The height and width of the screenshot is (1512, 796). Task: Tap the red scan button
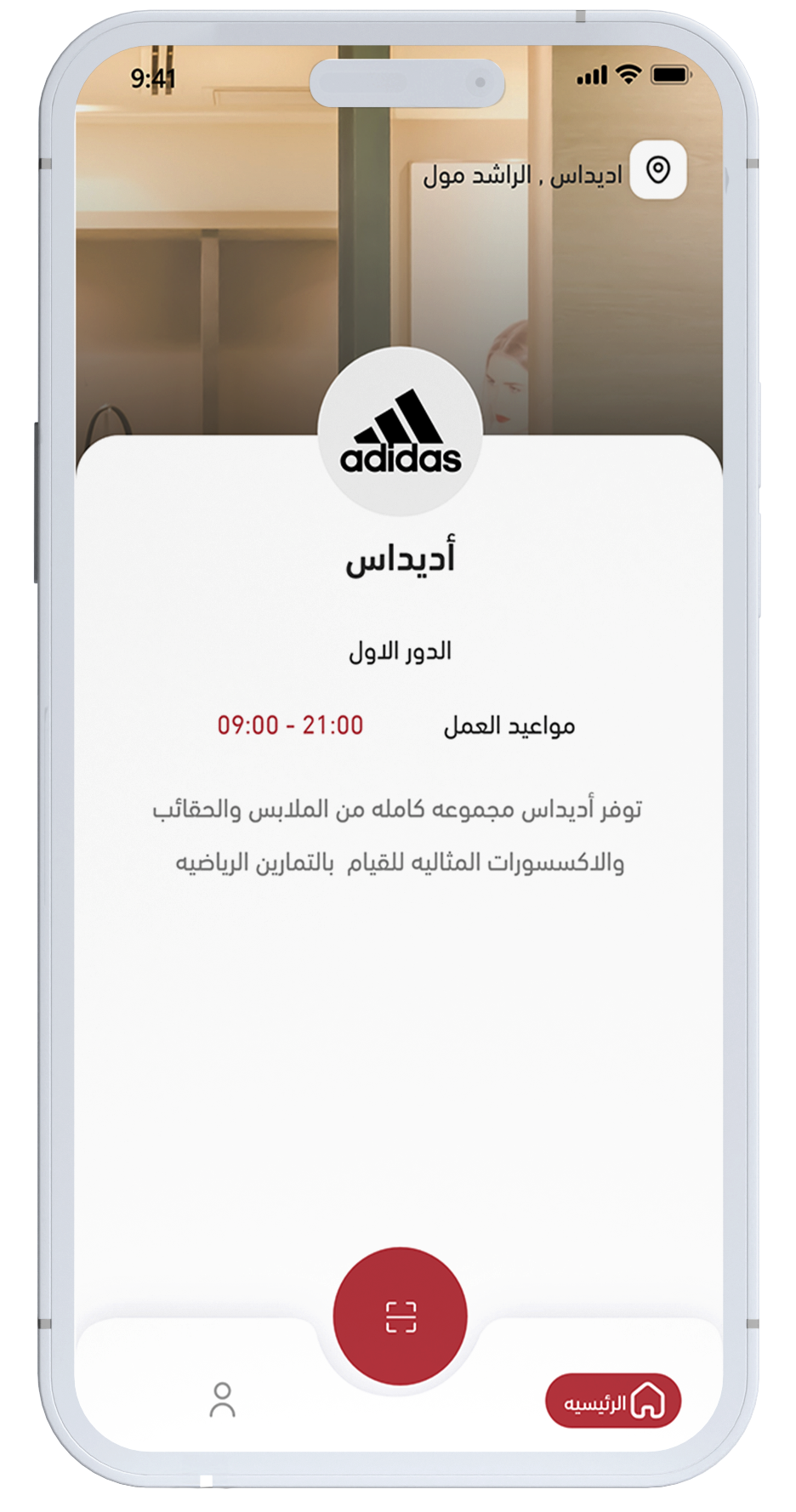[x=400, y=1316]
